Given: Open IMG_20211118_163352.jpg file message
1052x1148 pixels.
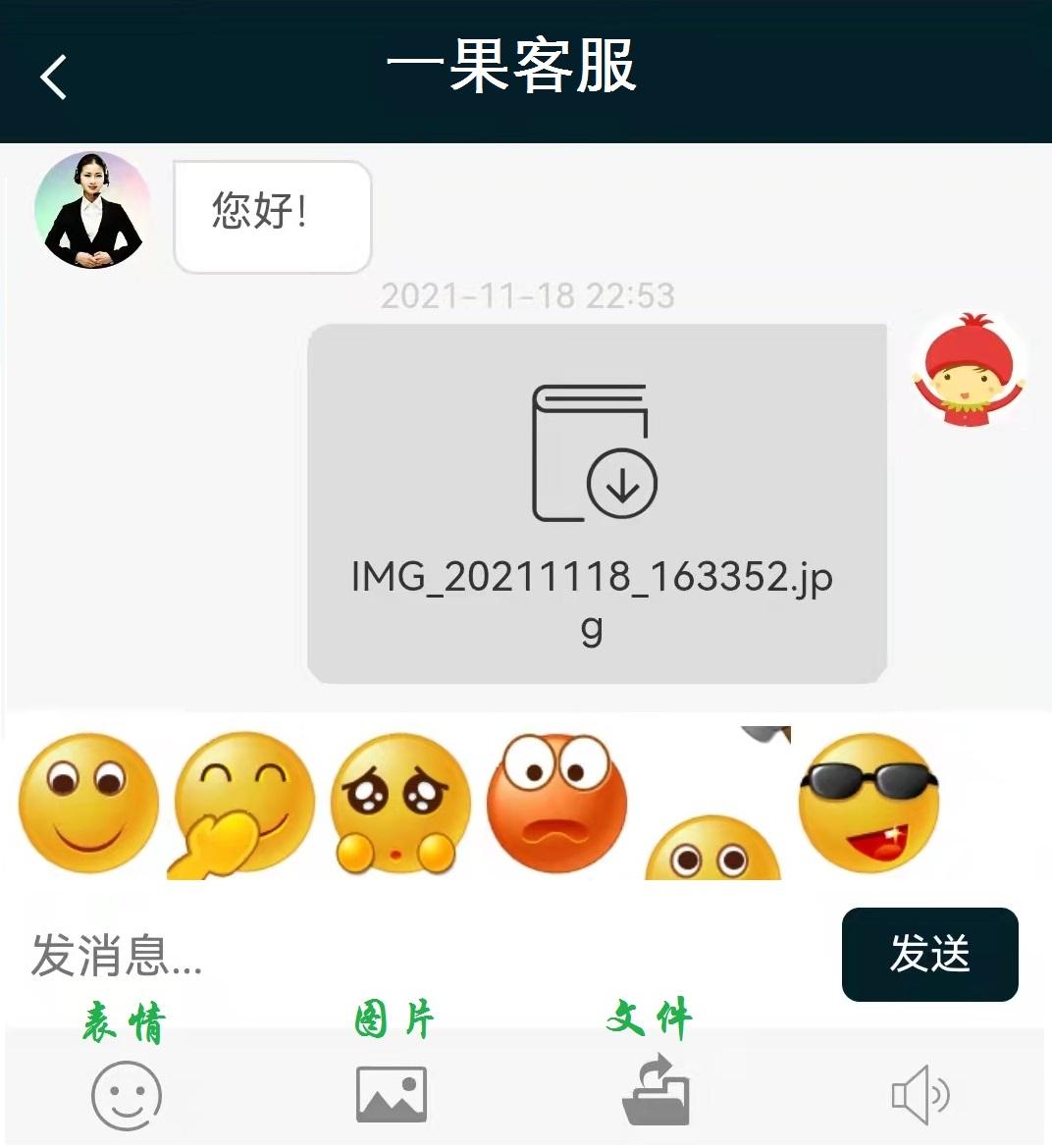Looking at the screenshot, I should pos(597,502).
